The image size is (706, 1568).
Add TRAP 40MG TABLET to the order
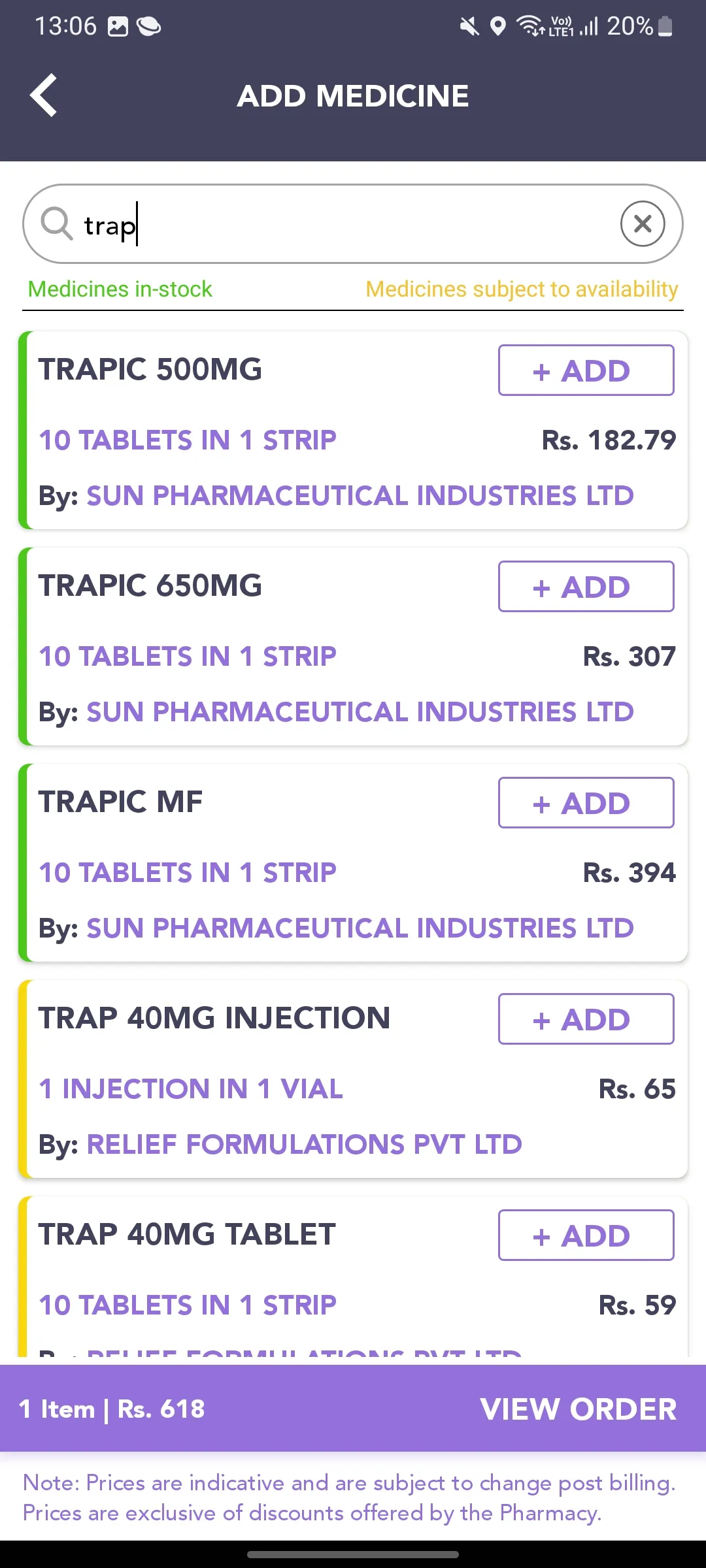(x=586, y=1235)
